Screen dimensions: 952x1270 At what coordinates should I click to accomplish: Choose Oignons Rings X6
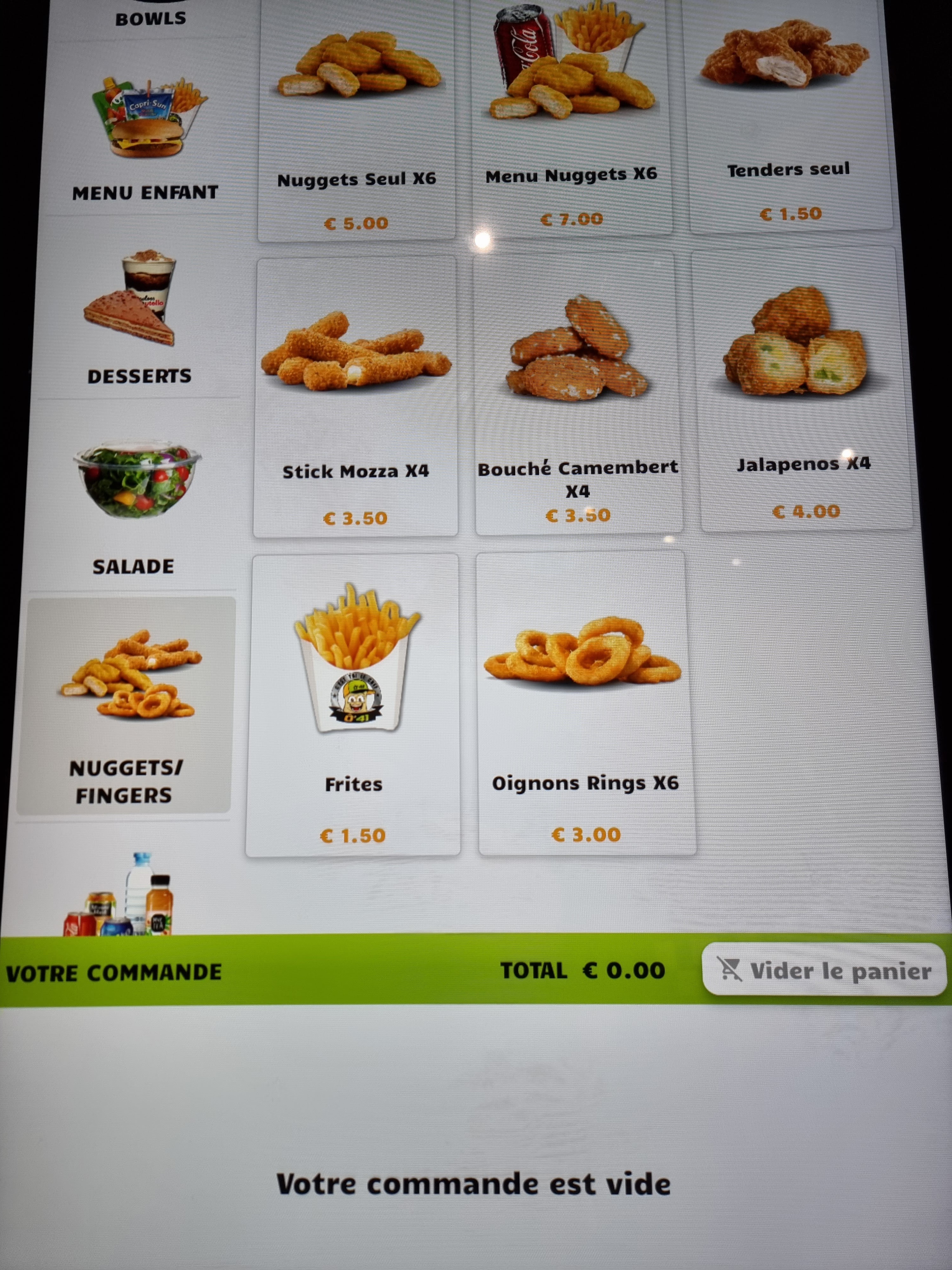(x=585, y=703)
